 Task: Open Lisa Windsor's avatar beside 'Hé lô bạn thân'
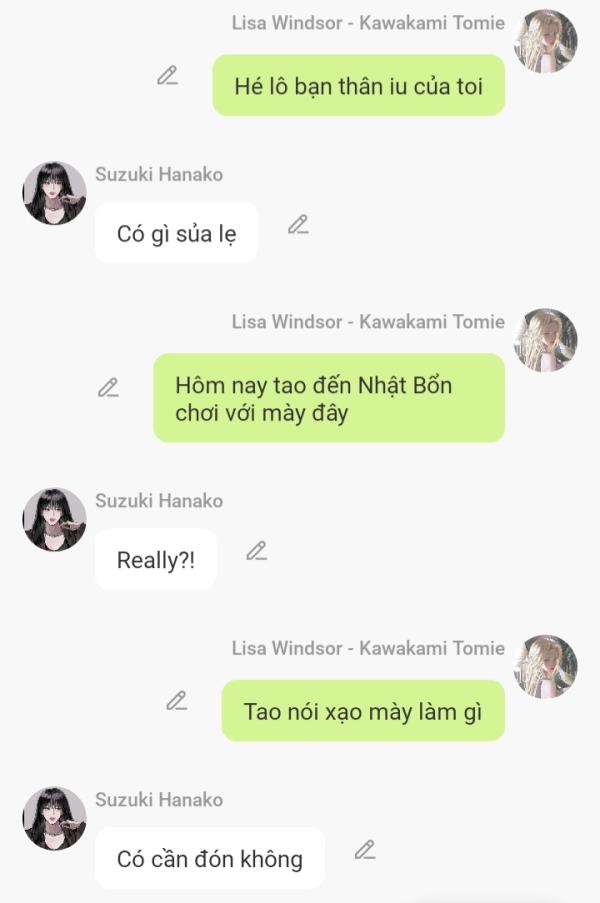pyautogui.click(x=545, y=42)
